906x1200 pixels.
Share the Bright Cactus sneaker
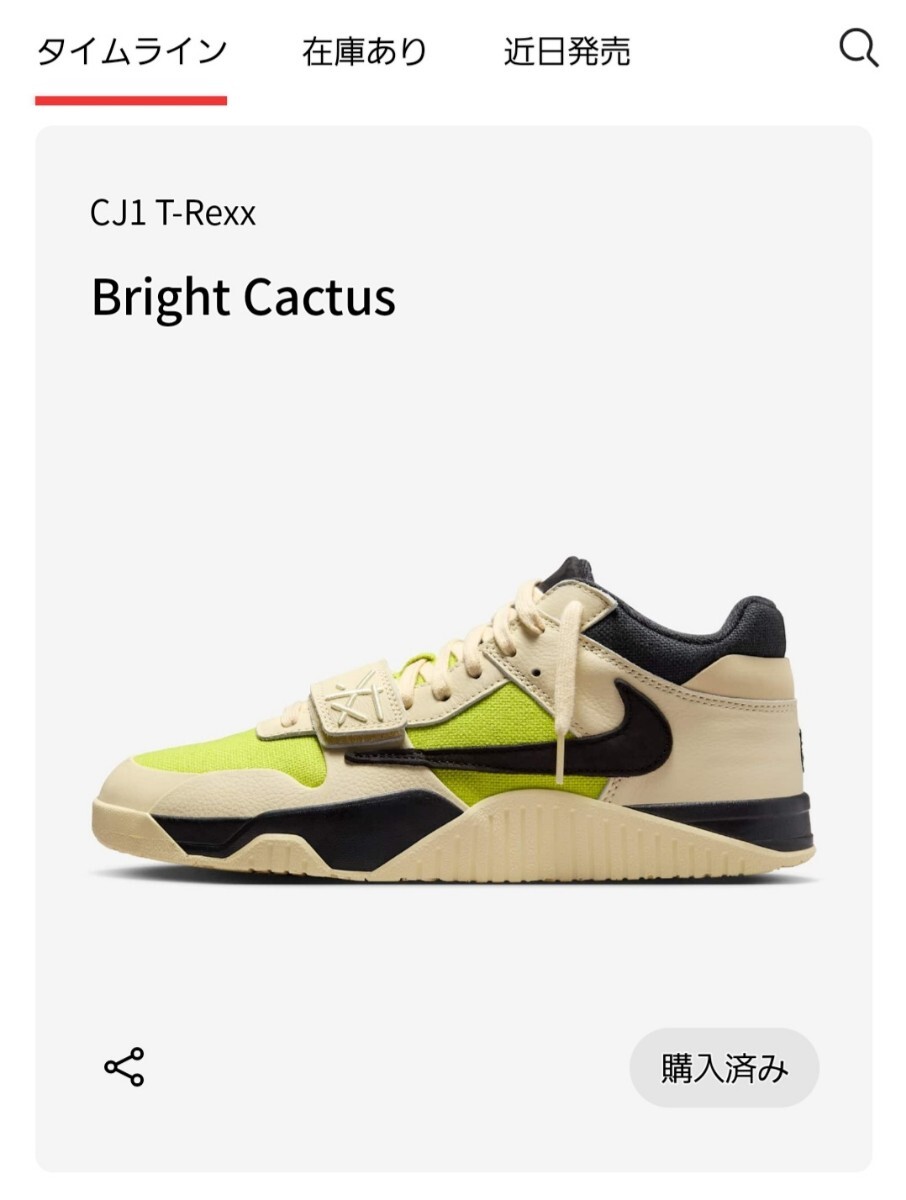(124, 1067)
